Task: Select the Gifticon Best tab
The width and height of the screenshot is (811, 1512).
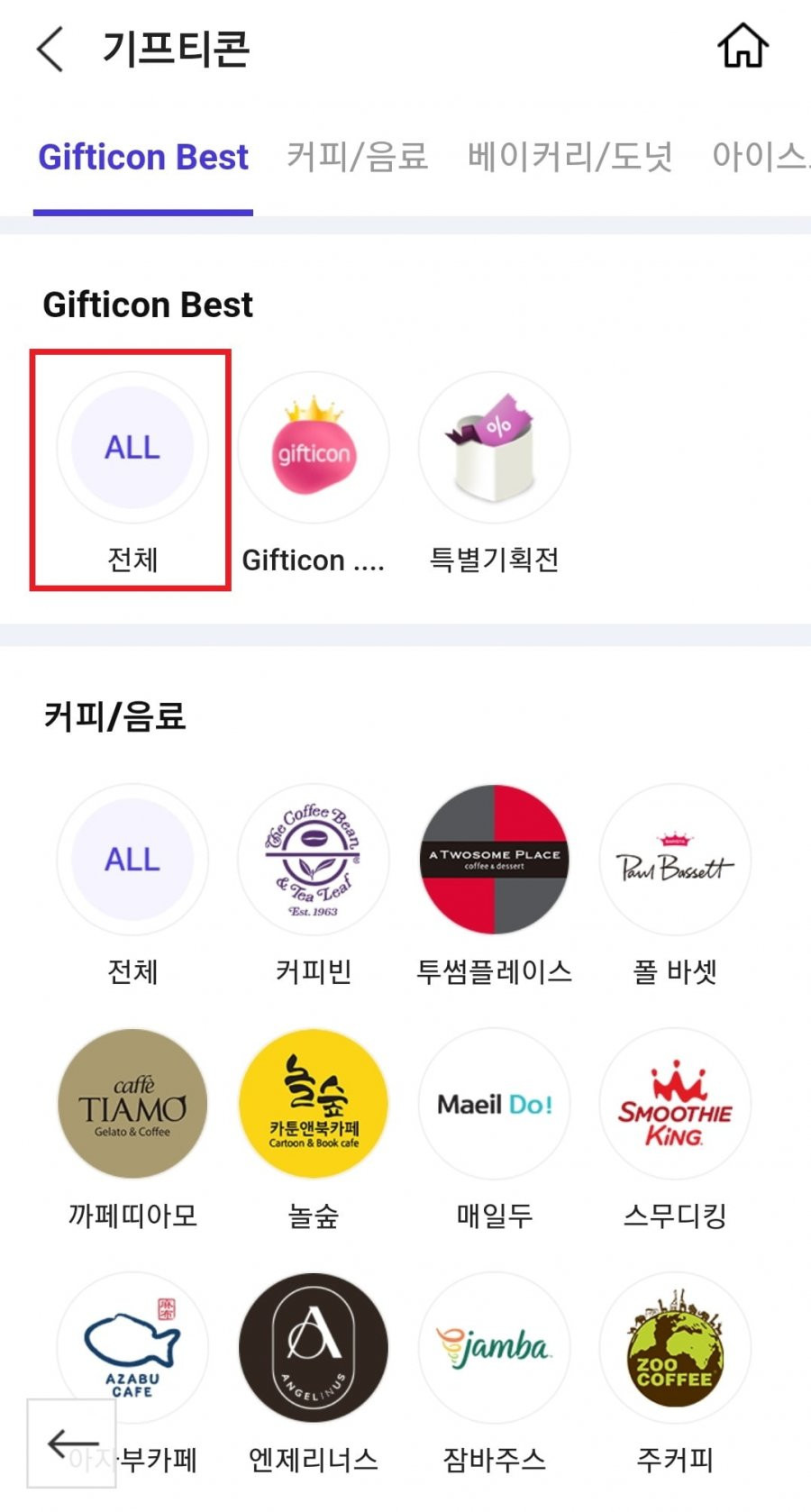Action: click(143, 157)
